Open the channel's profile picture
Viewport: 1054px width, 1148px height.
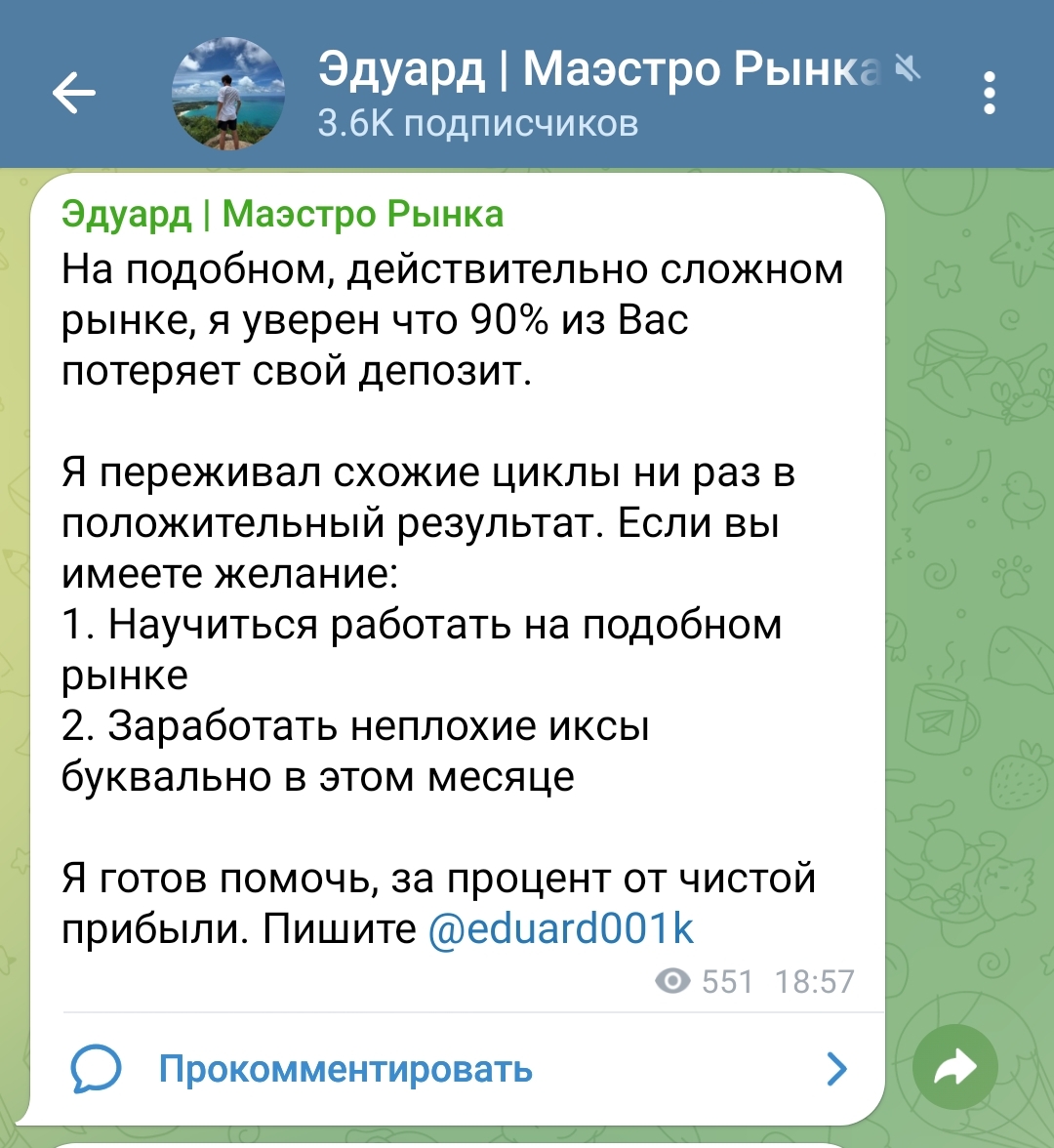[228, 94]
